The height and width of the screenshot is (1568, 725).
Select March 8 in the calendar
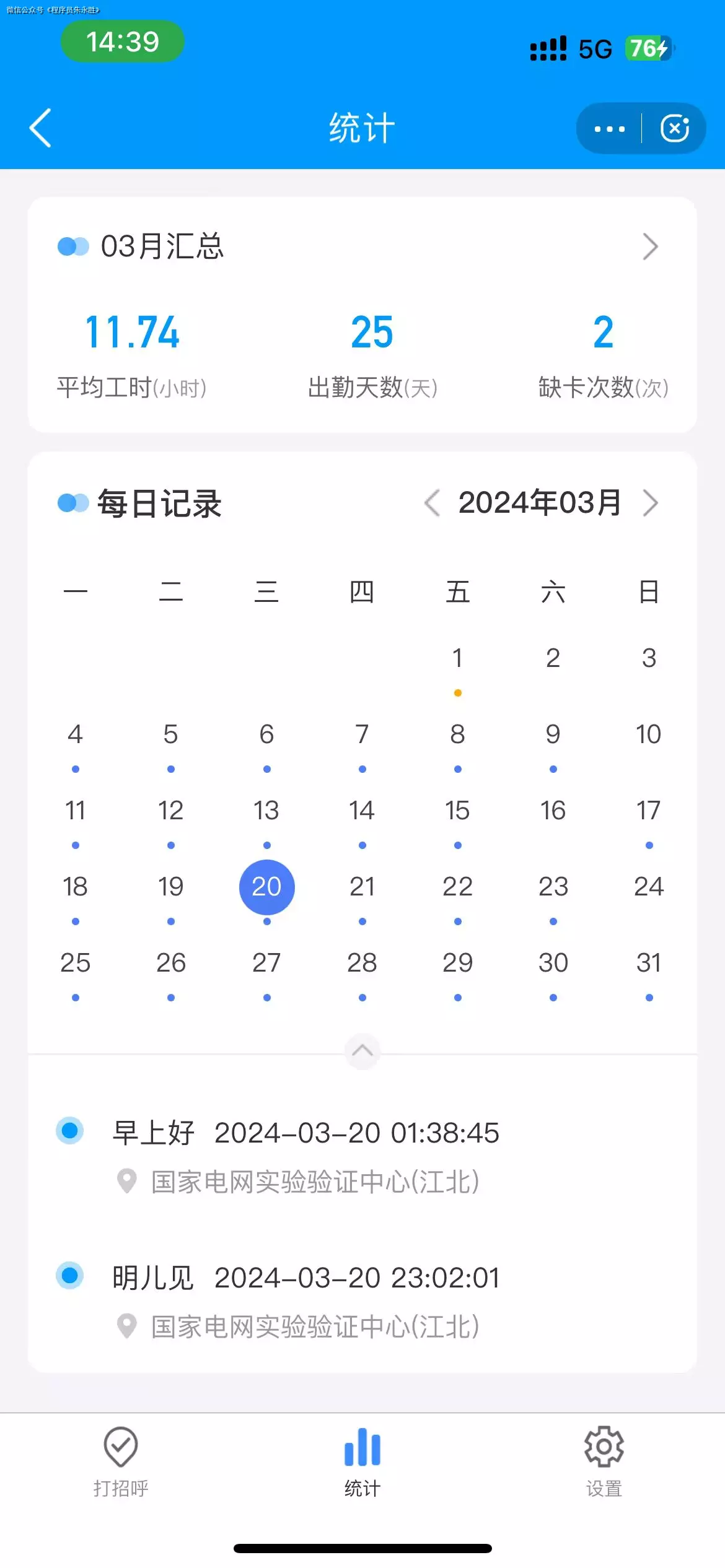click(457, 734)
